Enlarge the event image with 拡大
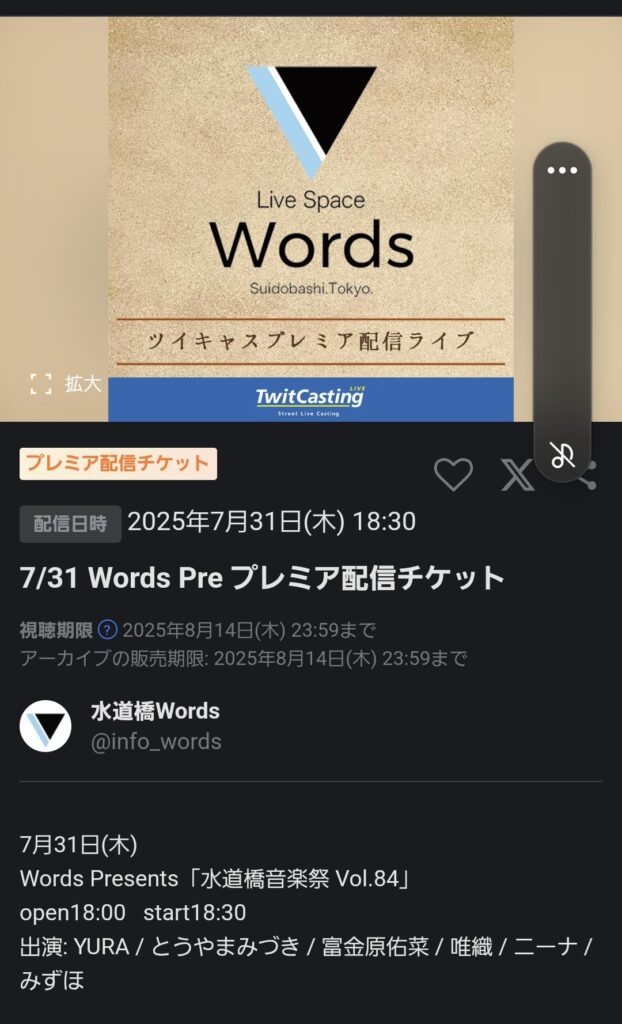The image size is (622, 1024). [x=66, y=383]
